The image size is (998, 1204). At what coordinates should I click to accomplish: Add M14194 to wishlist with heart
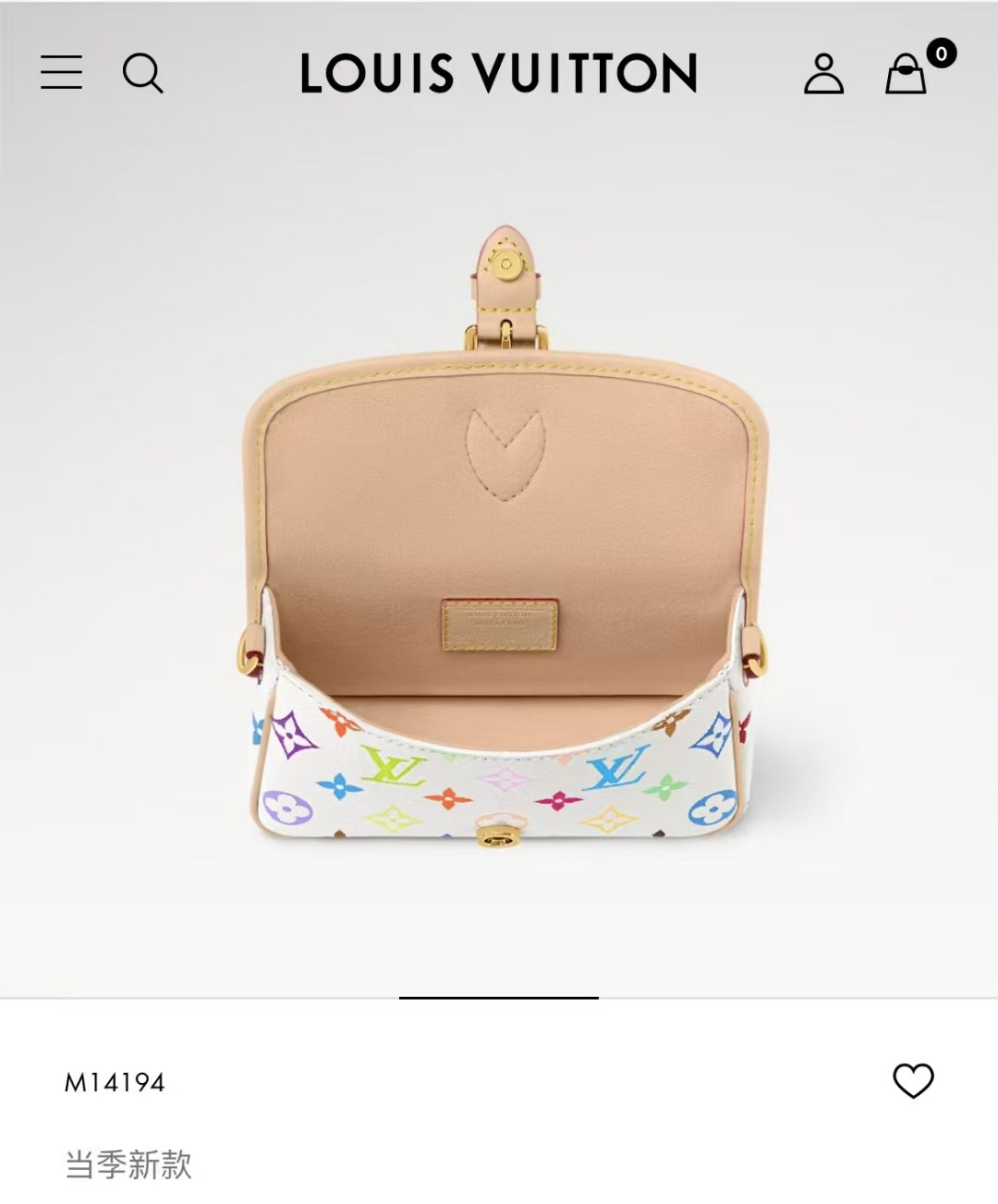913,1081
